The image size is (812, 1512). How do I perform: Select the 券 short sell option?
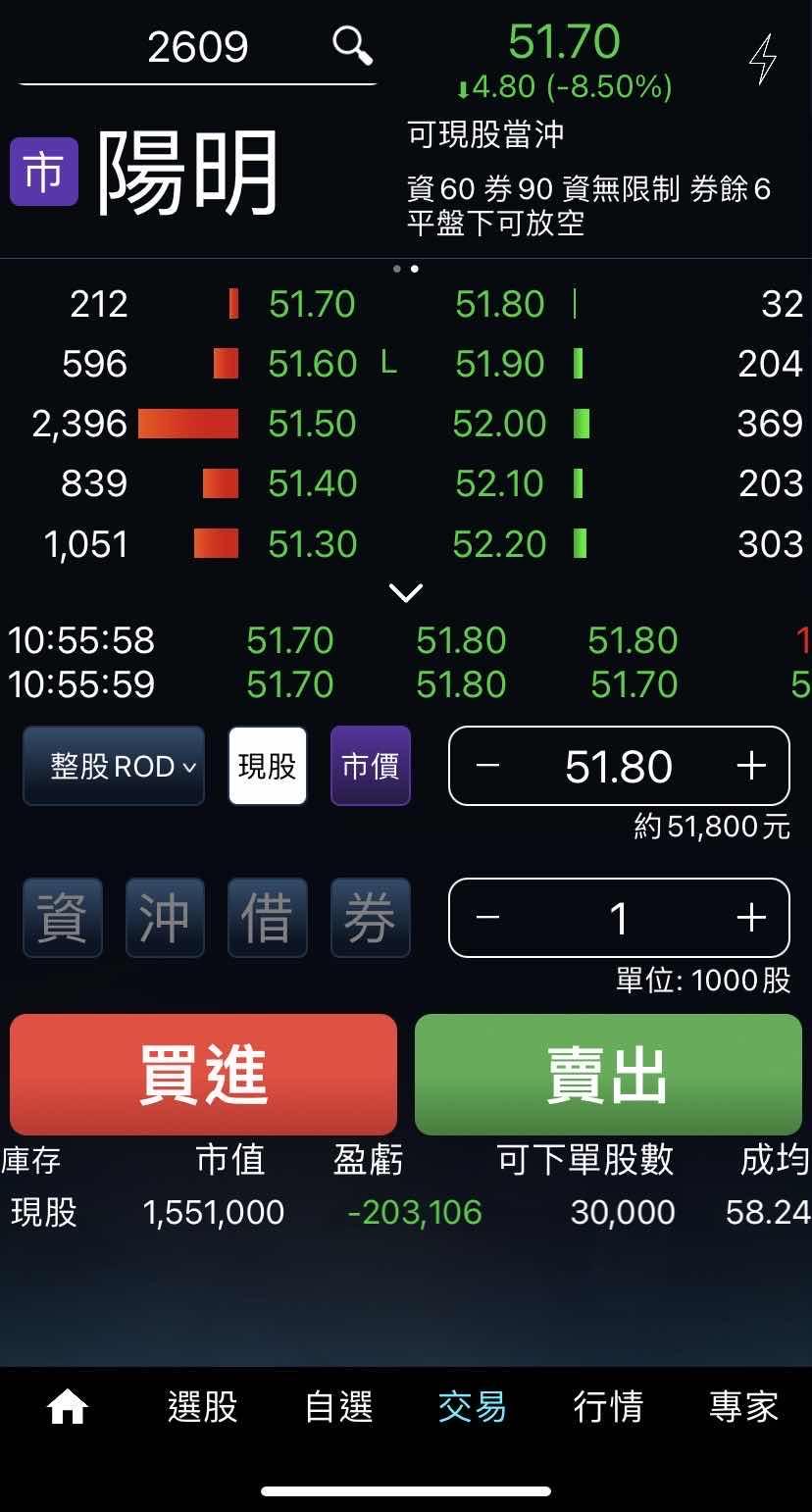tap(370, 918)
